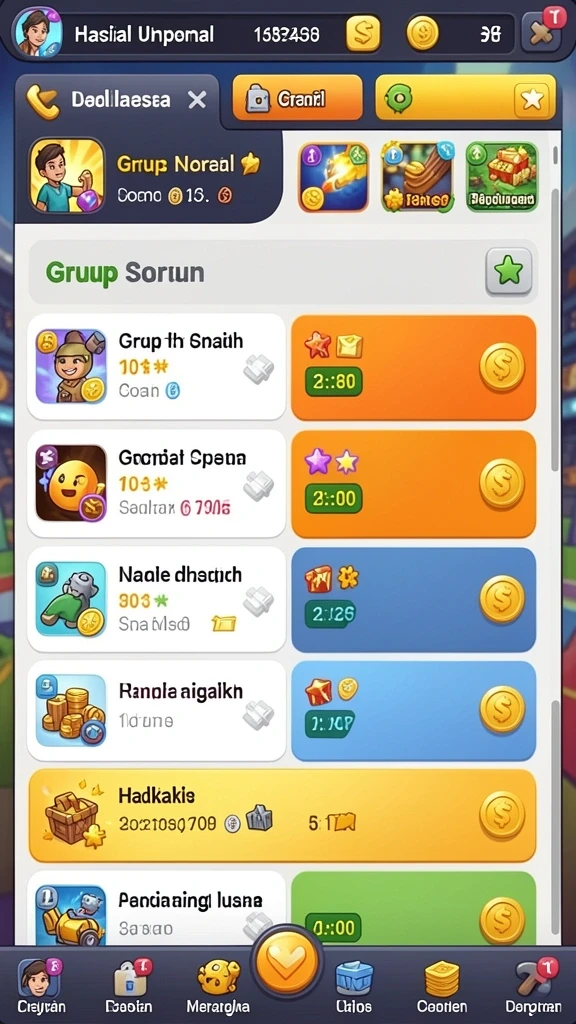Screen dimensions: 576x1024
Task: Tap the star icon on yellow bar
Action: pos(532,99)
